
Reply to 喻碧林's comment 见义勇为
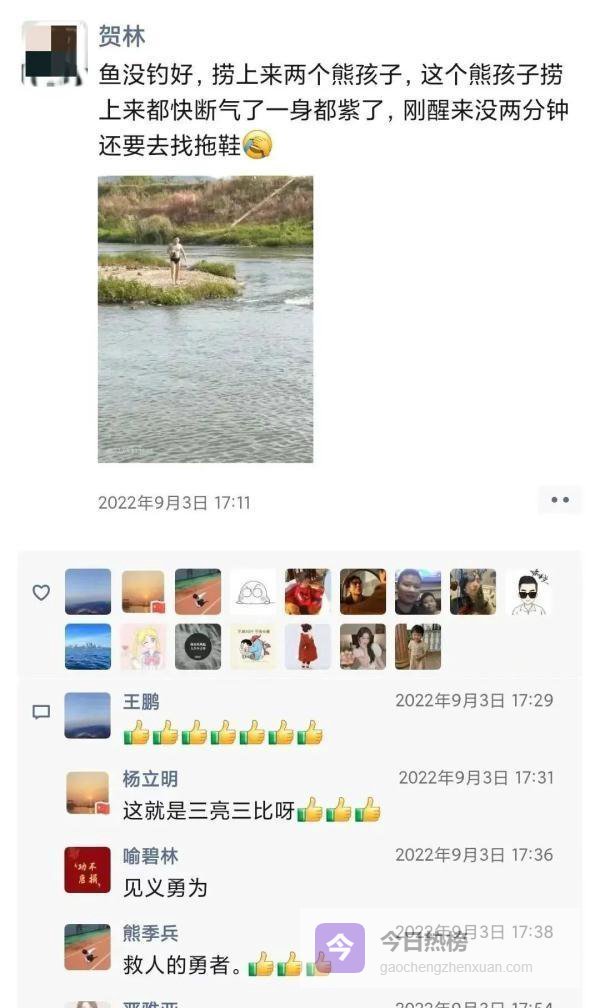[x=165, y=888]
